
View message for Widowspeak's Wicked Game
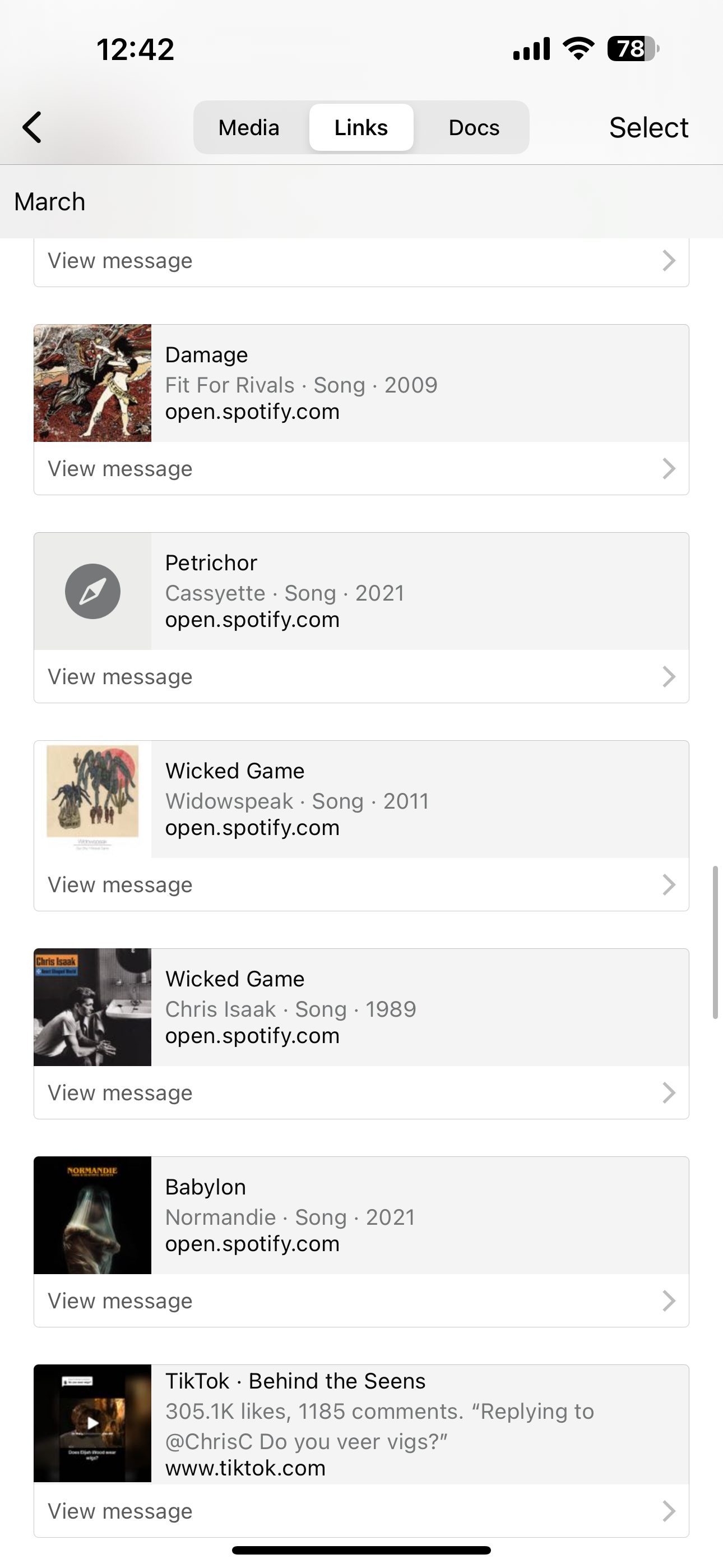361,885
